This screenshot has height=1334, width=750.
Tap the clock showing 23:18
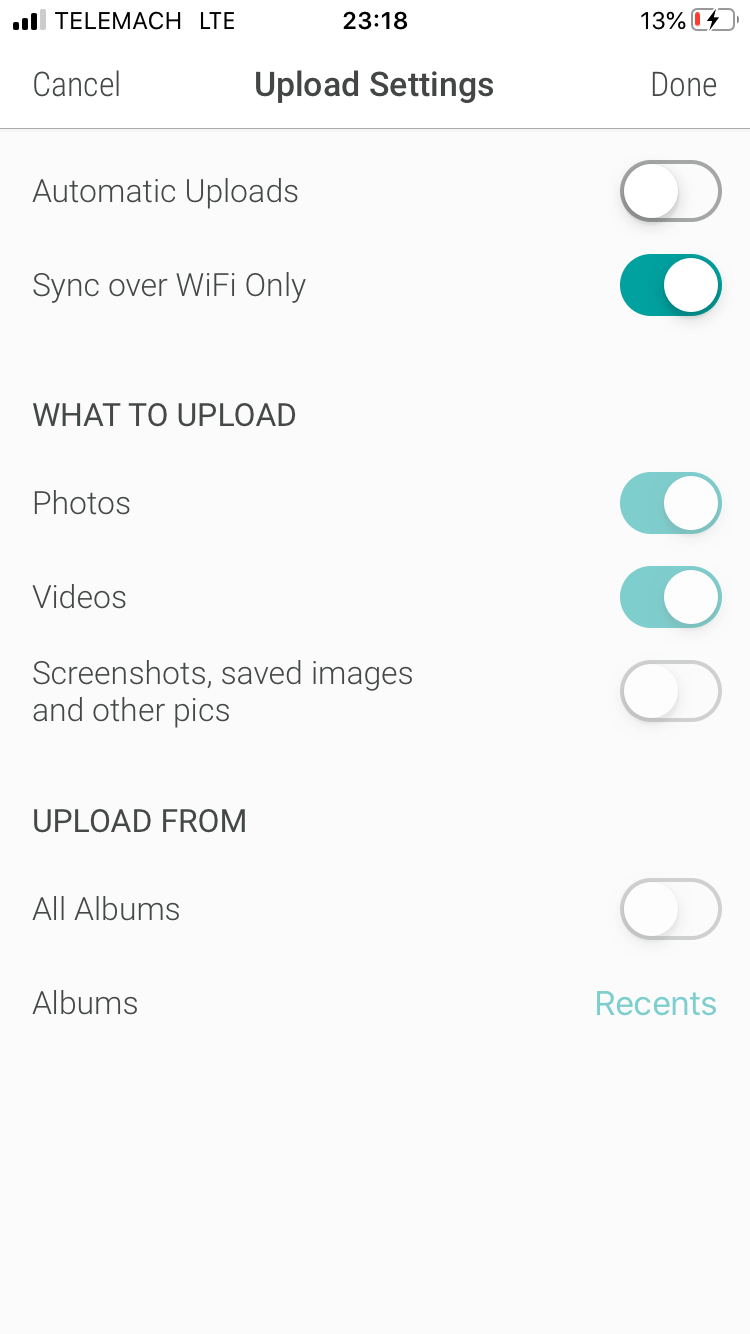(x=375, y=19)
